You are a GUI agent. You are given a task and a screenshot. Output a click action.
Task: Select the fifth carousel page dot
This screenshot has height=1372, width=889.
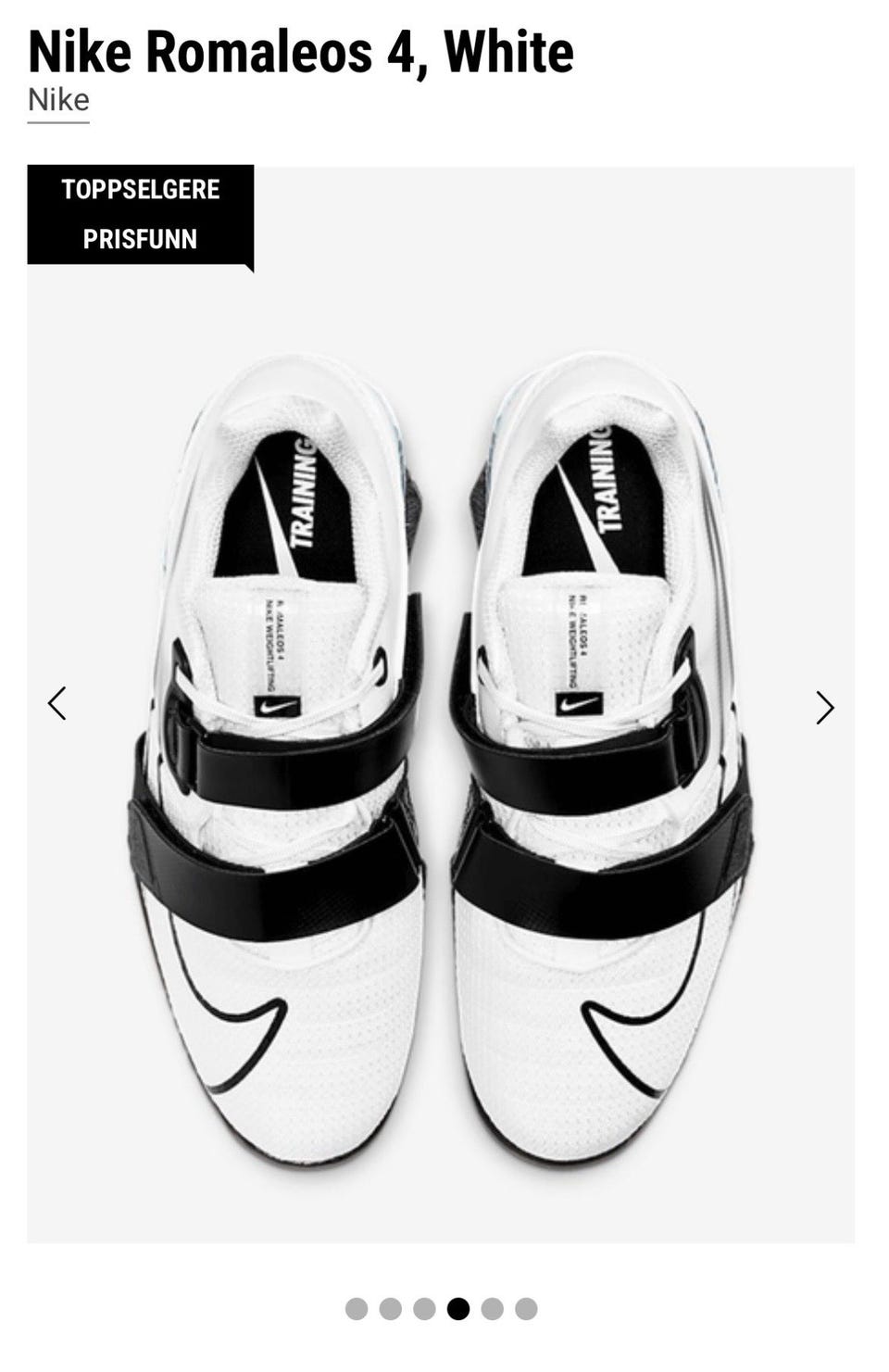point(492,1309)
